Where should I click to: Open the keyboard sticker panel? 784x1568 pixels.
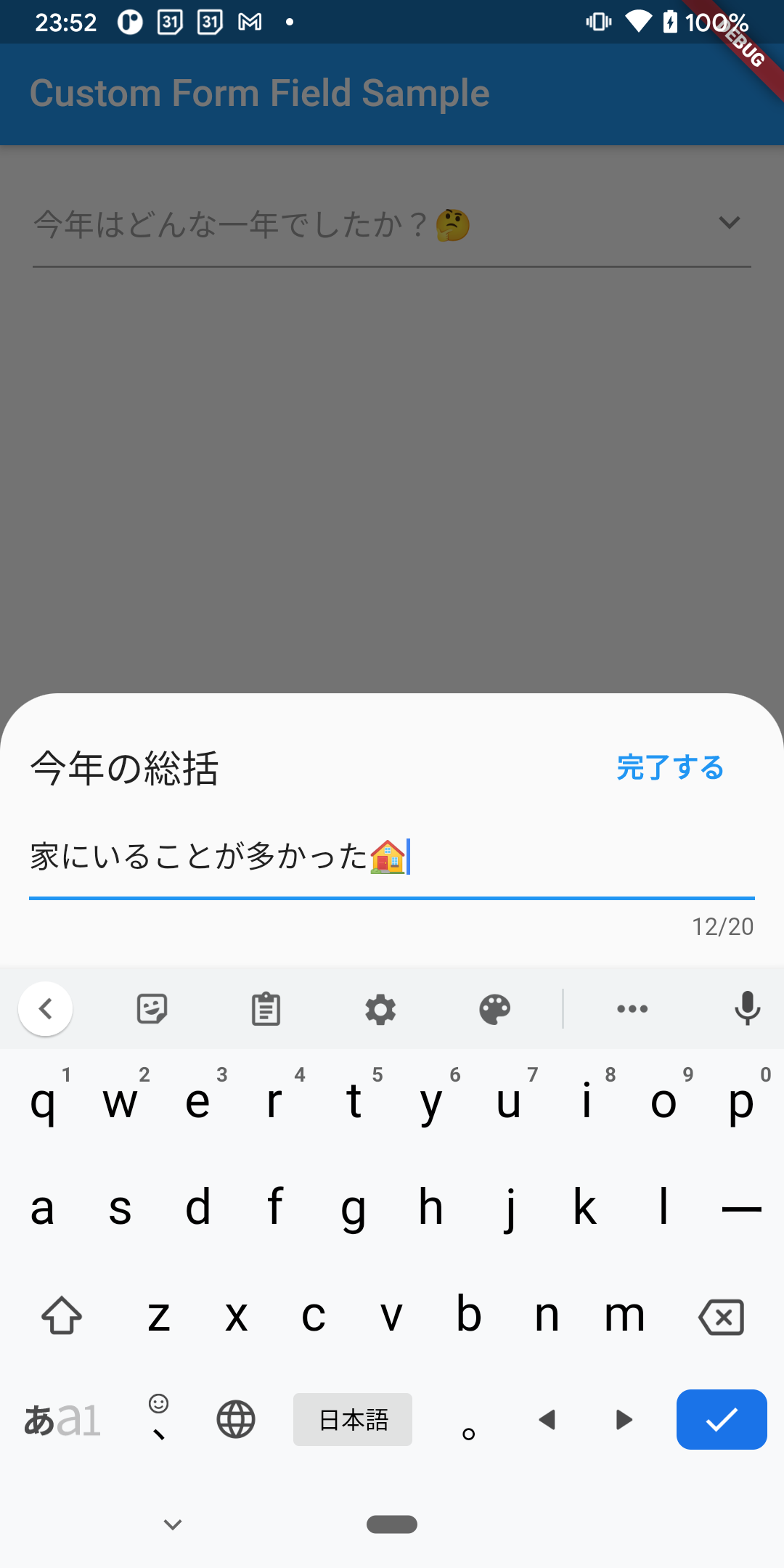click(152, 1008)
